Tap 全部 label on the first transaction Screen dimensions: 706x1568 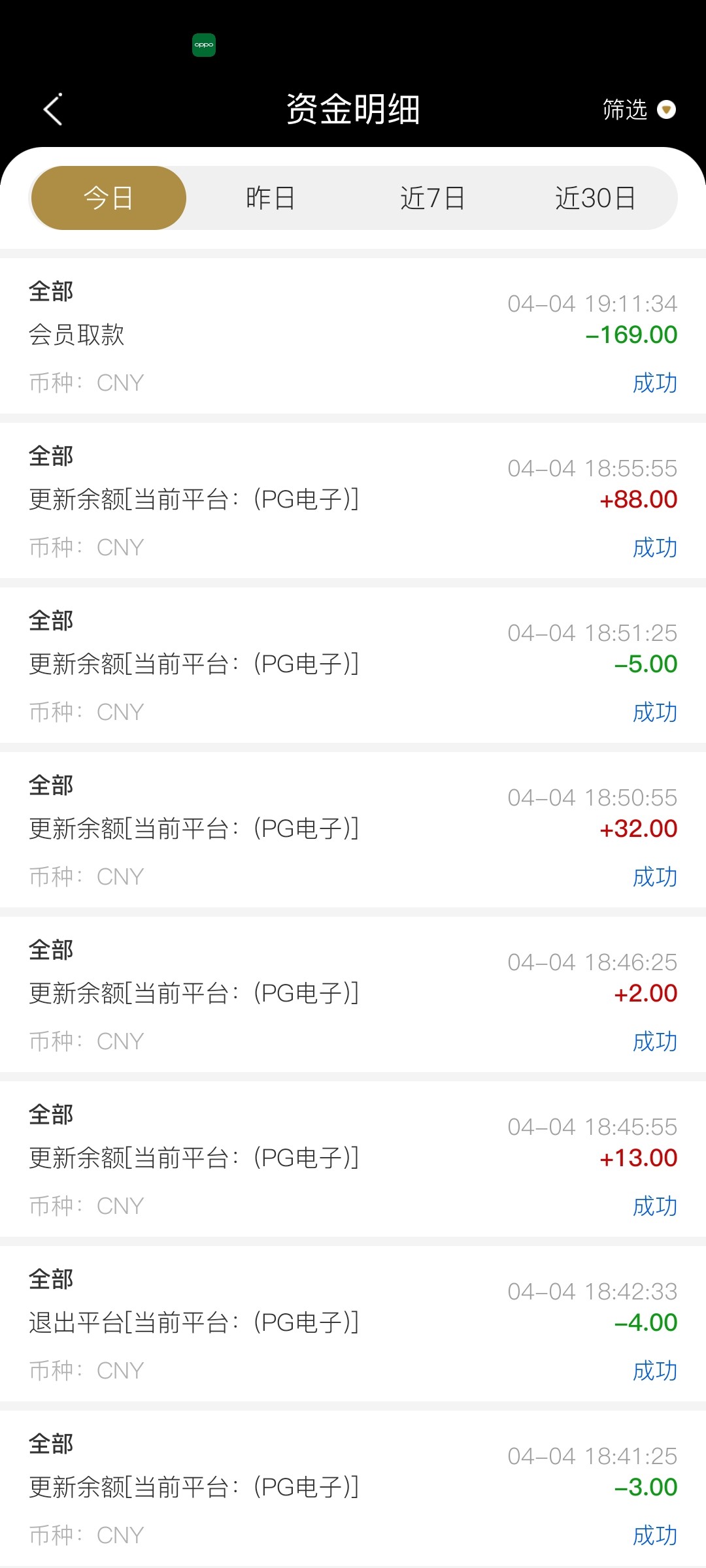click(x=51, y=291)
